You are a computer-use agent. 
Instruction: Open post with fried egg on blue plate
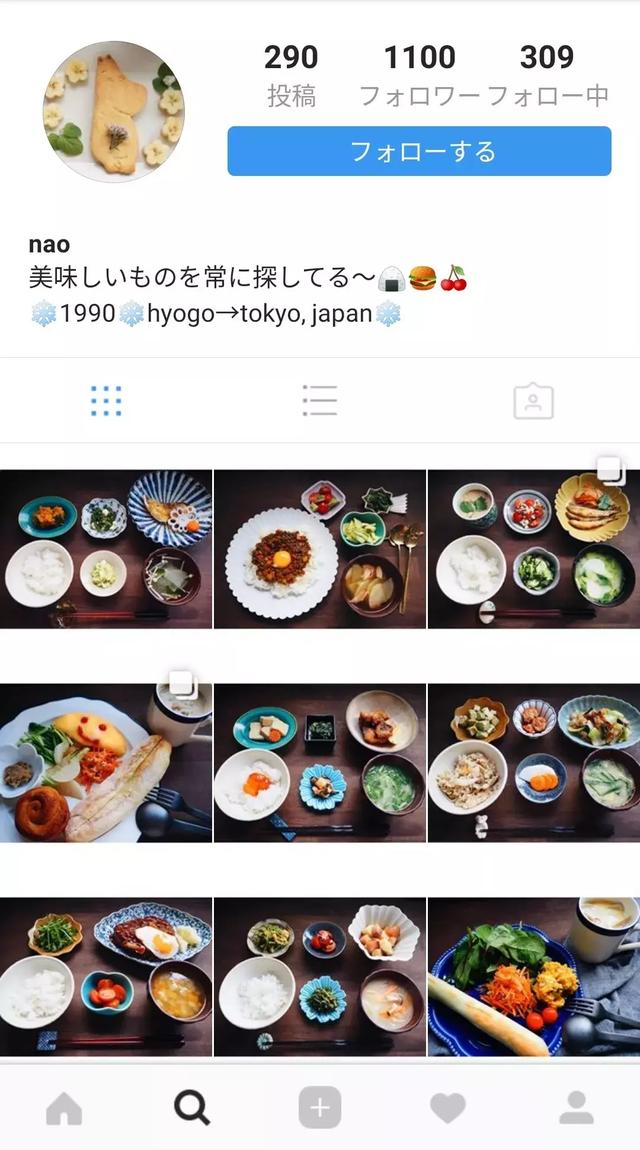point(106,976)
